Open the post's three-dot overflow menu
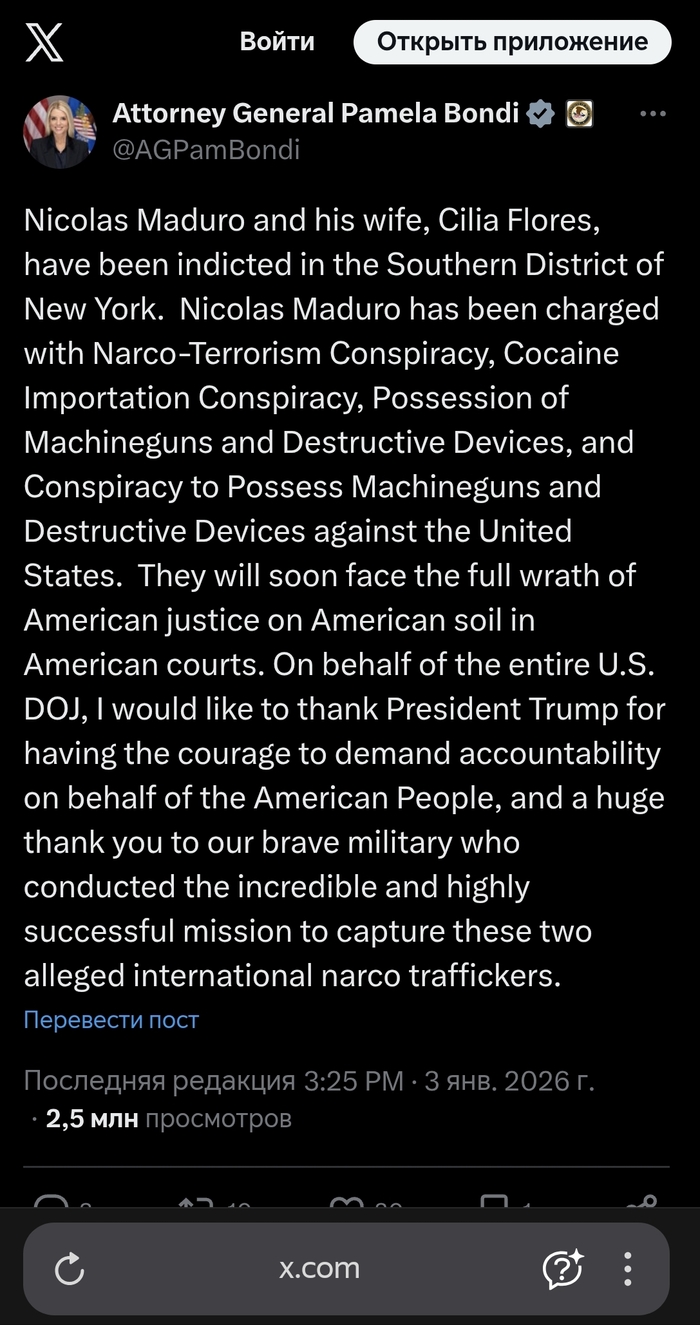Screen dimensions: 700x1325 click(x=652, y=114)
